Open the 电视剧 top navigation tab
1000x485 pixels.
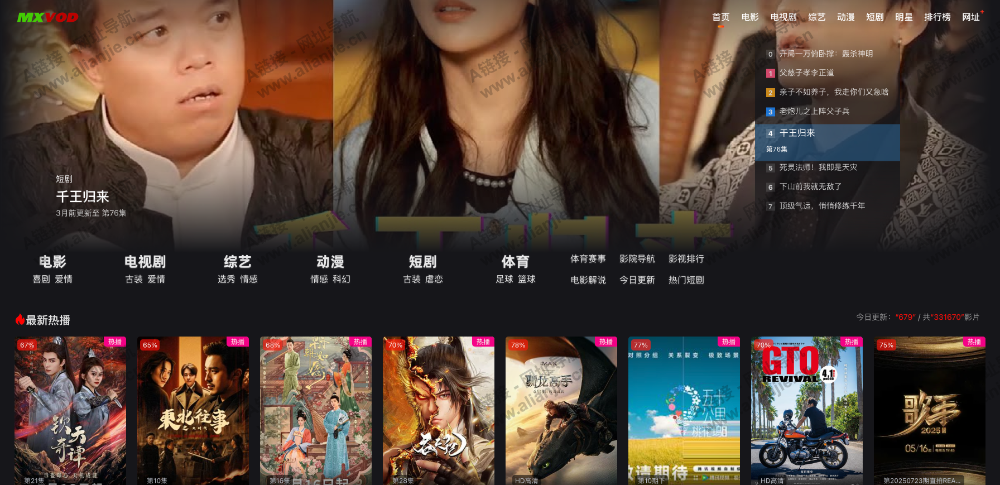click(x=784, y=17)
